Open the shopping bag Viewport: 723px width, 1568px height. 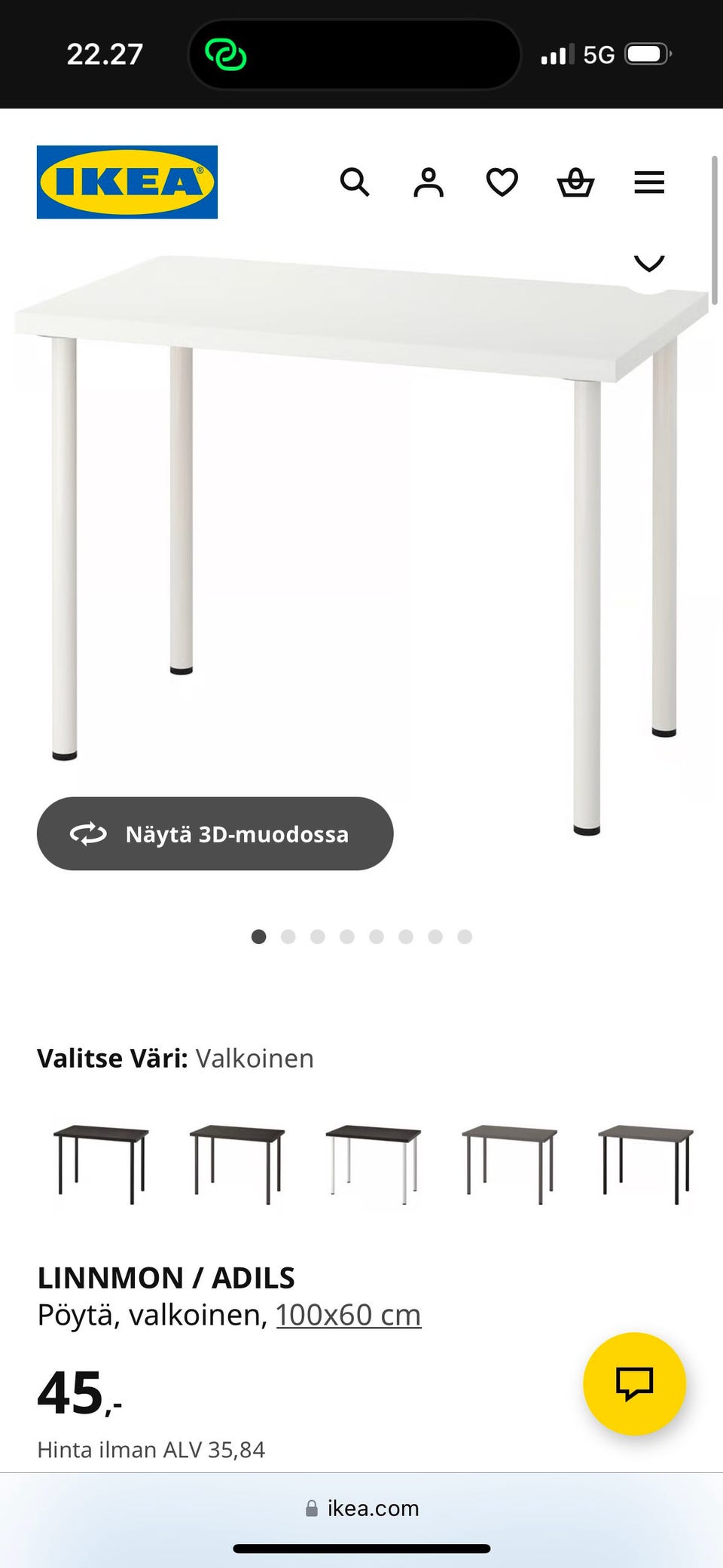pyautogui.click(x=575, y=182)
